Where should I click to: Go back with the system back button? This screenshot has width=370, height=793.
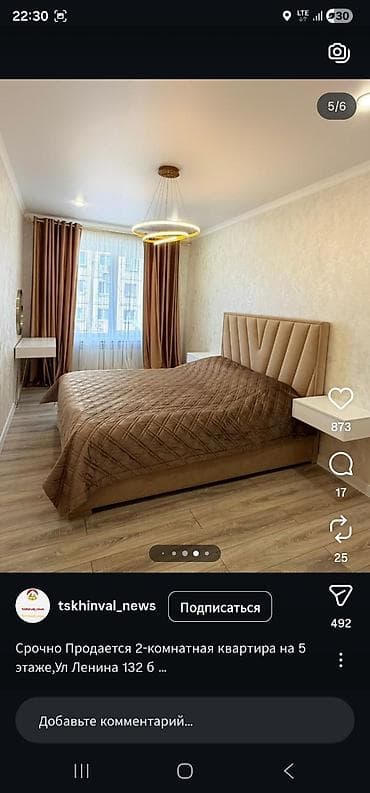coord(289,771)
